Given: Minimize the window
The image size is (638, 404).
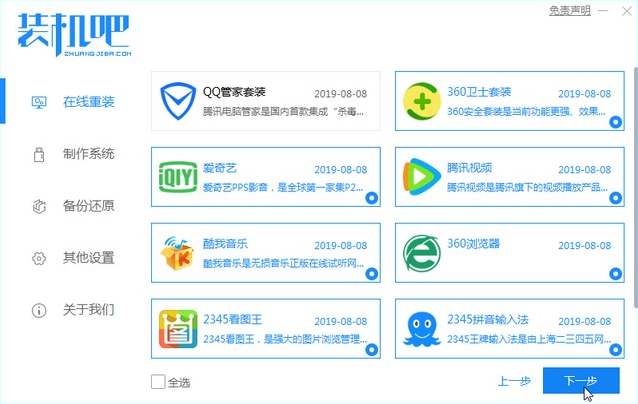Looking at the screenshot, I should point(603,10).
